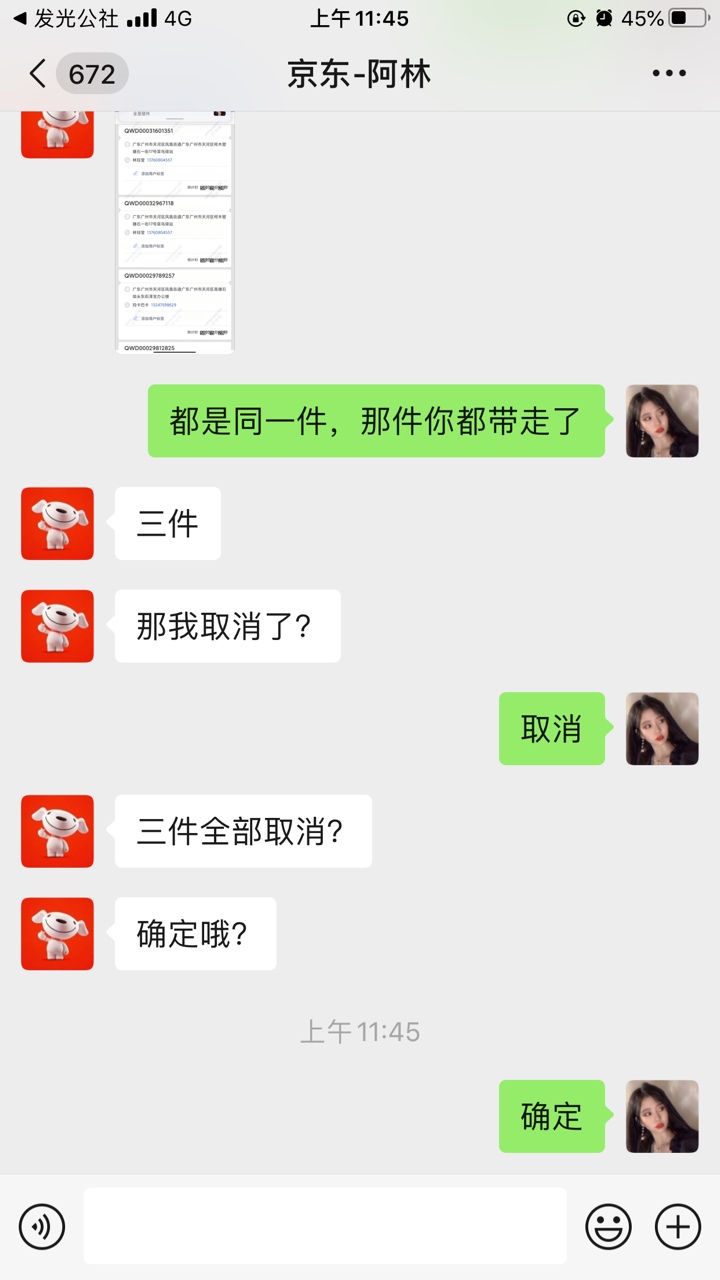Focus the message text field

[x=325, y=1226]
